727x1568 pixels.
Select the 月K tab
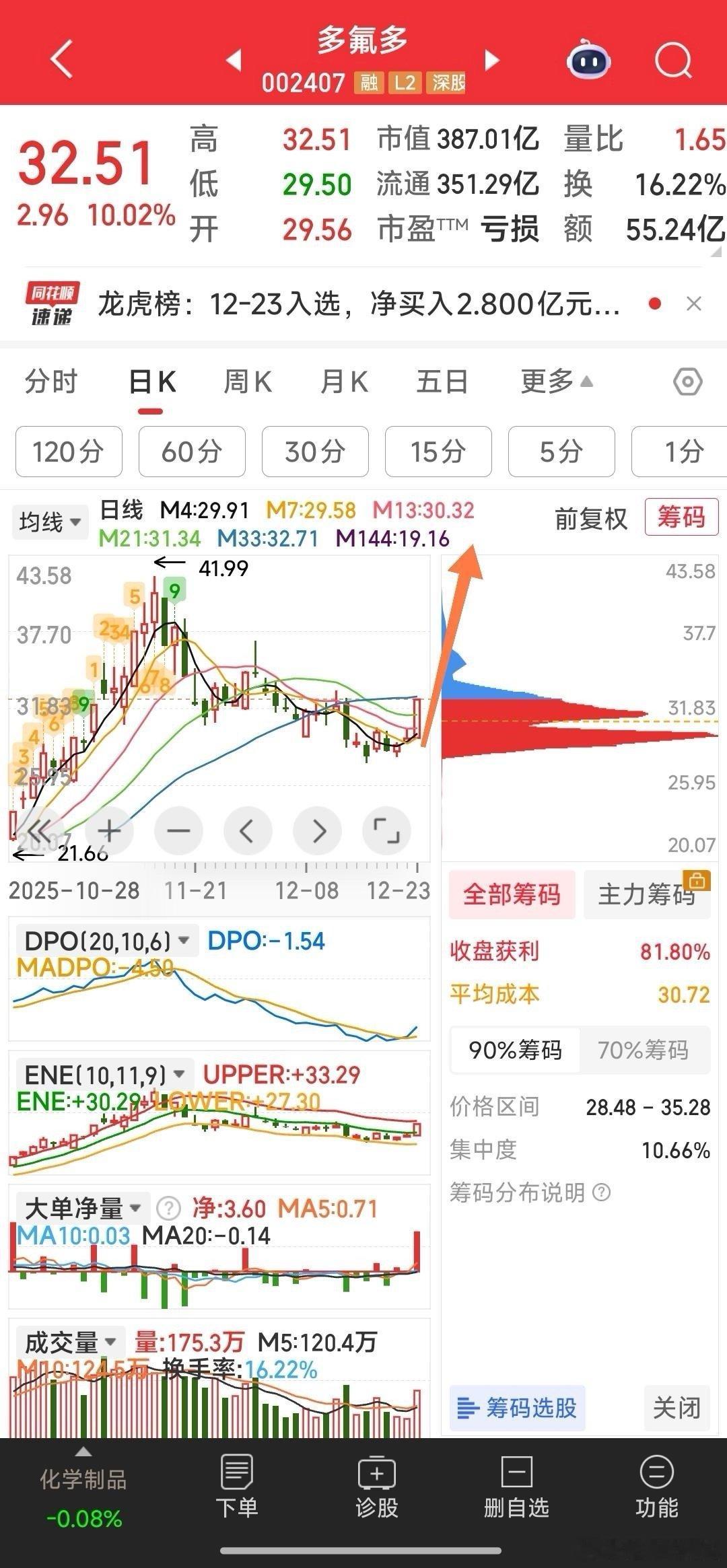tap(344, 382)
